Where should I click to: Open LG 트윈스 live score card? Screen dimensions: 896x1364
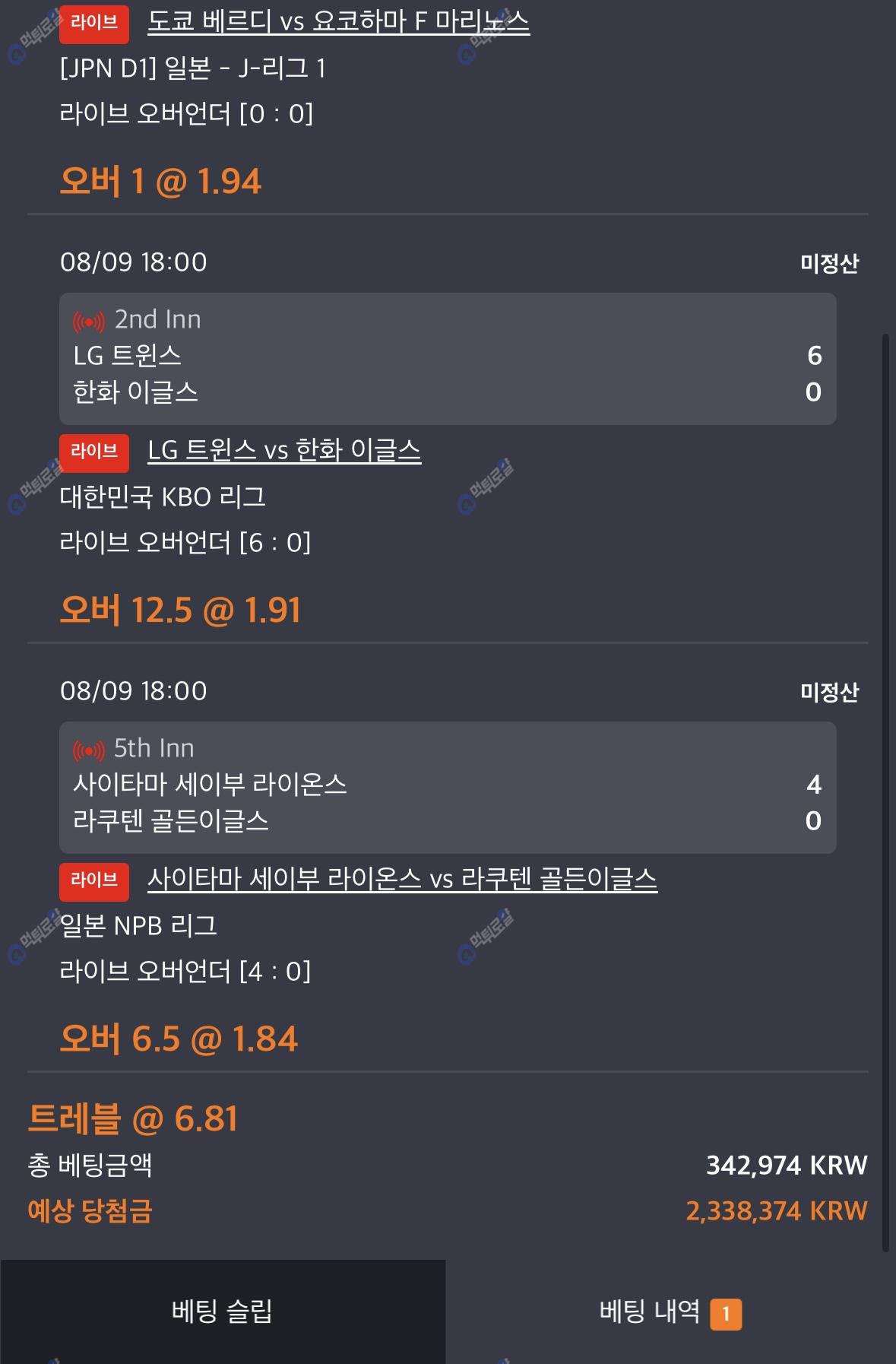point(447,359)
